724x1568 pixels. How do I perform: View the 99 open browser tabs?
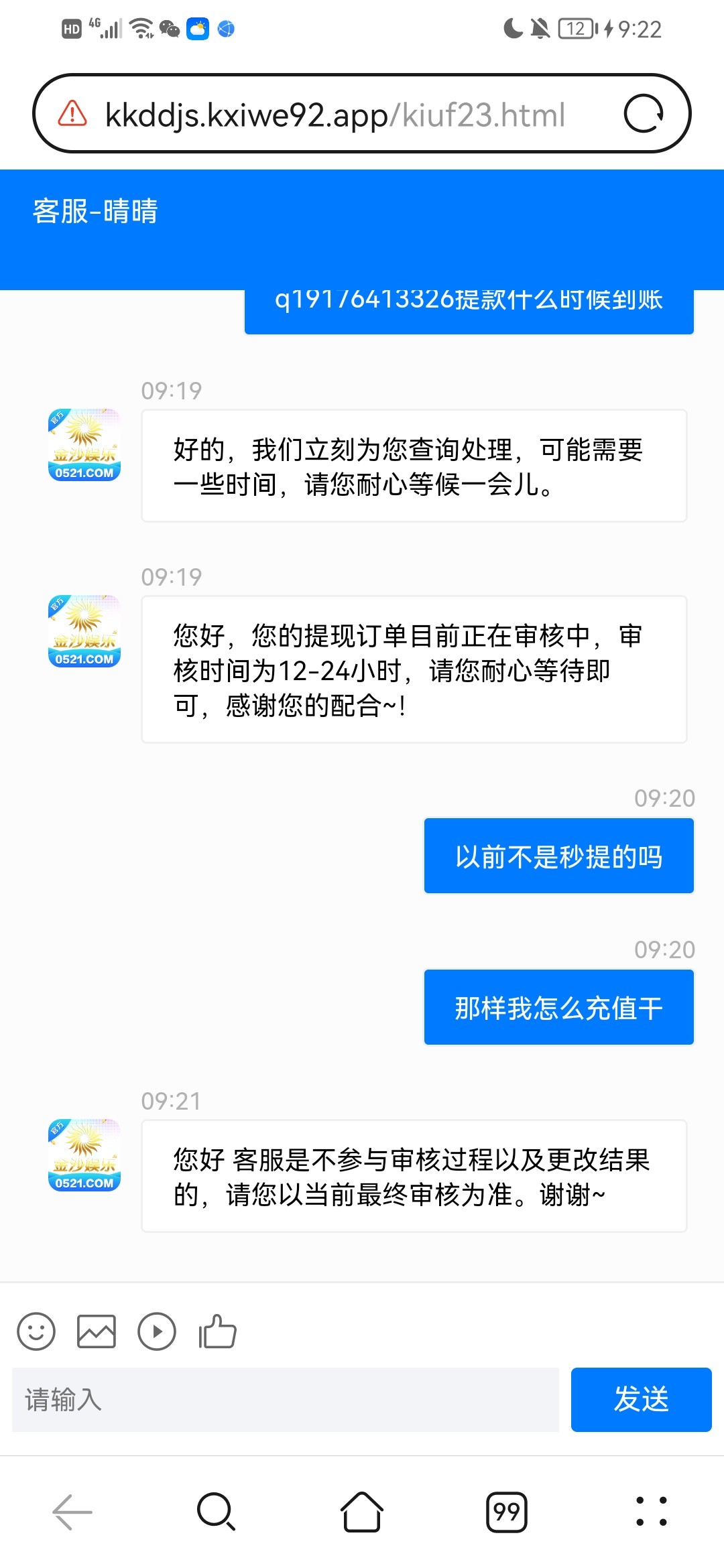pos(507,1512)
